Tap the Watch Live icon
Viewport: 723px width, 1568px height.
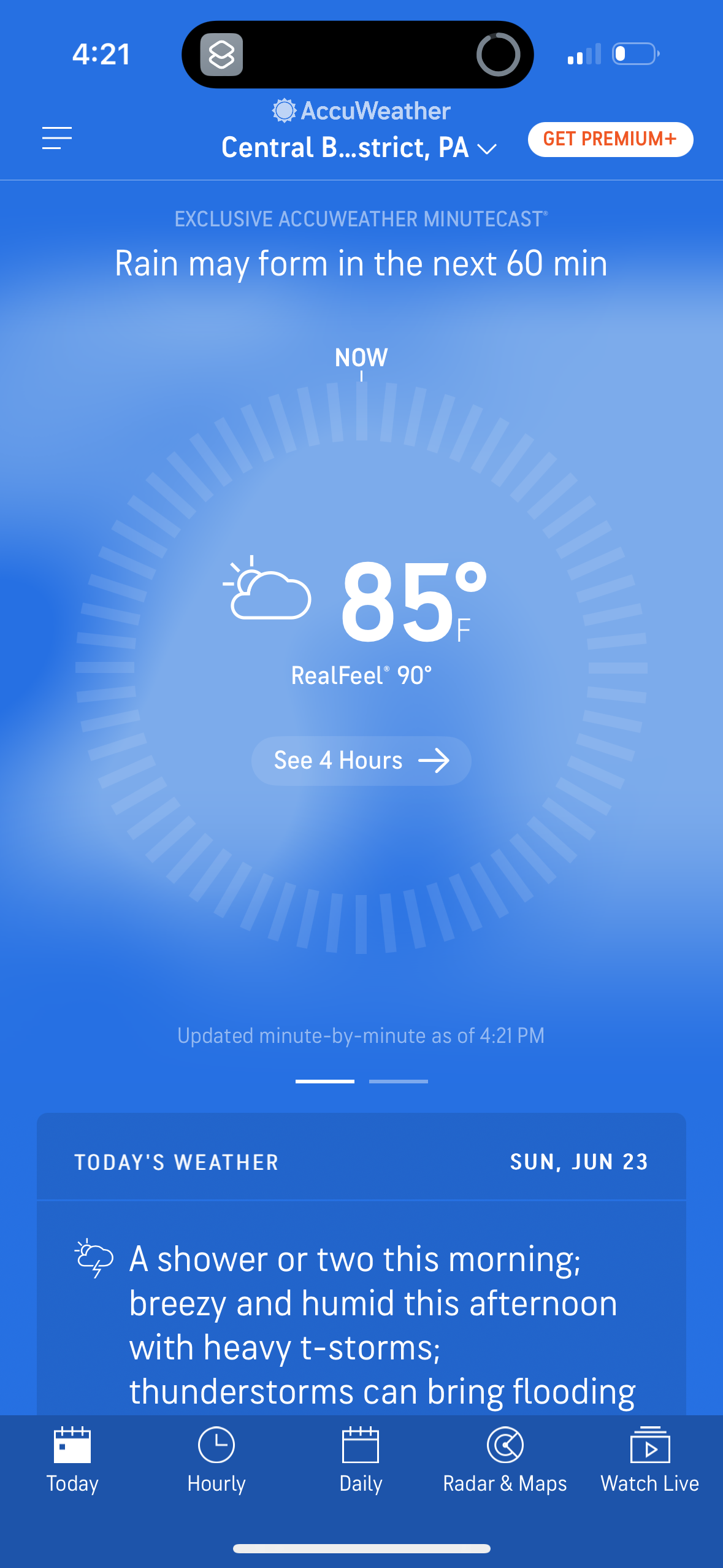tap(650, 1446)
